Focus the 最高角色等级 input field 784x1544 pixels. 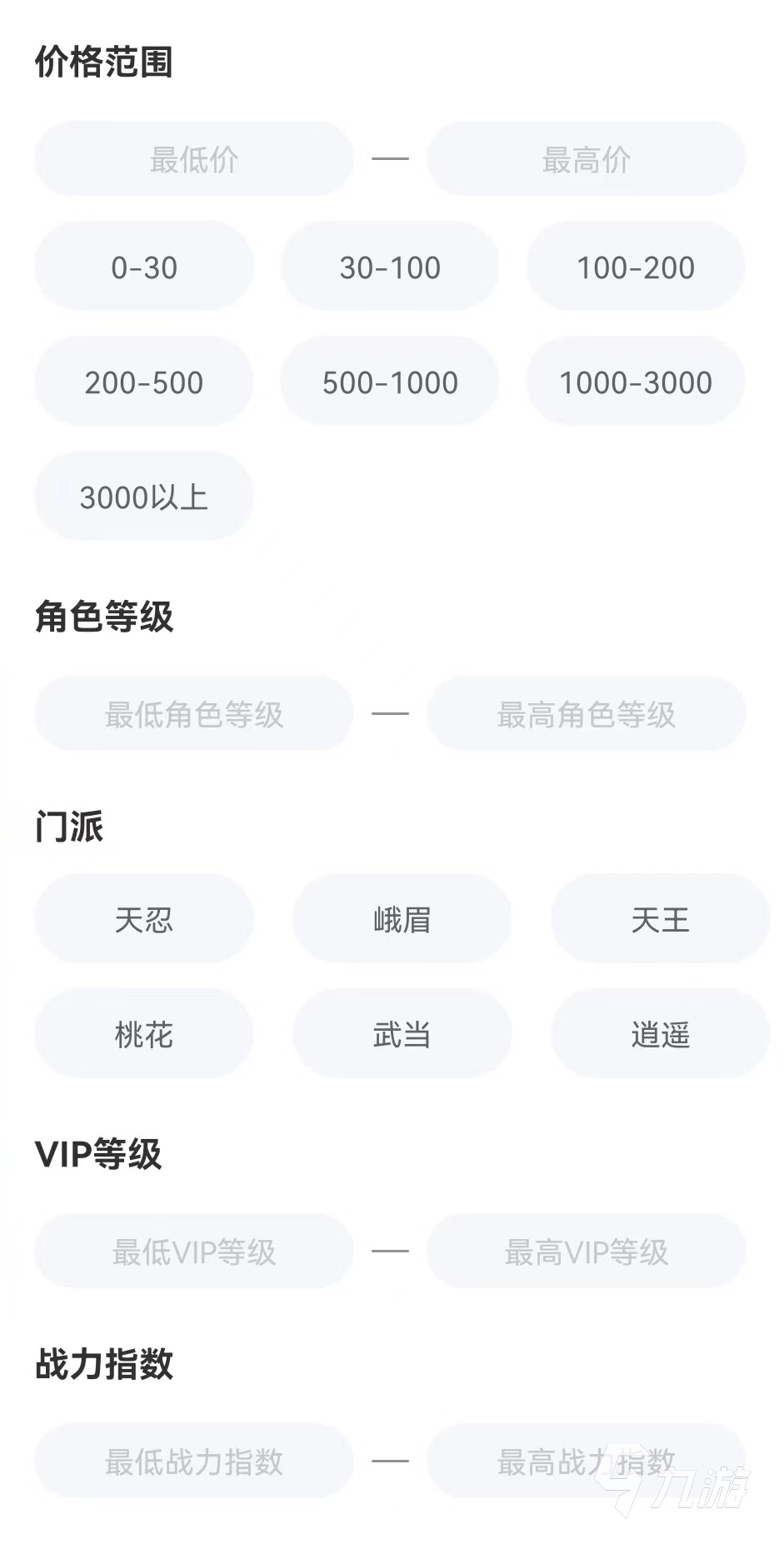pos(586,714)
